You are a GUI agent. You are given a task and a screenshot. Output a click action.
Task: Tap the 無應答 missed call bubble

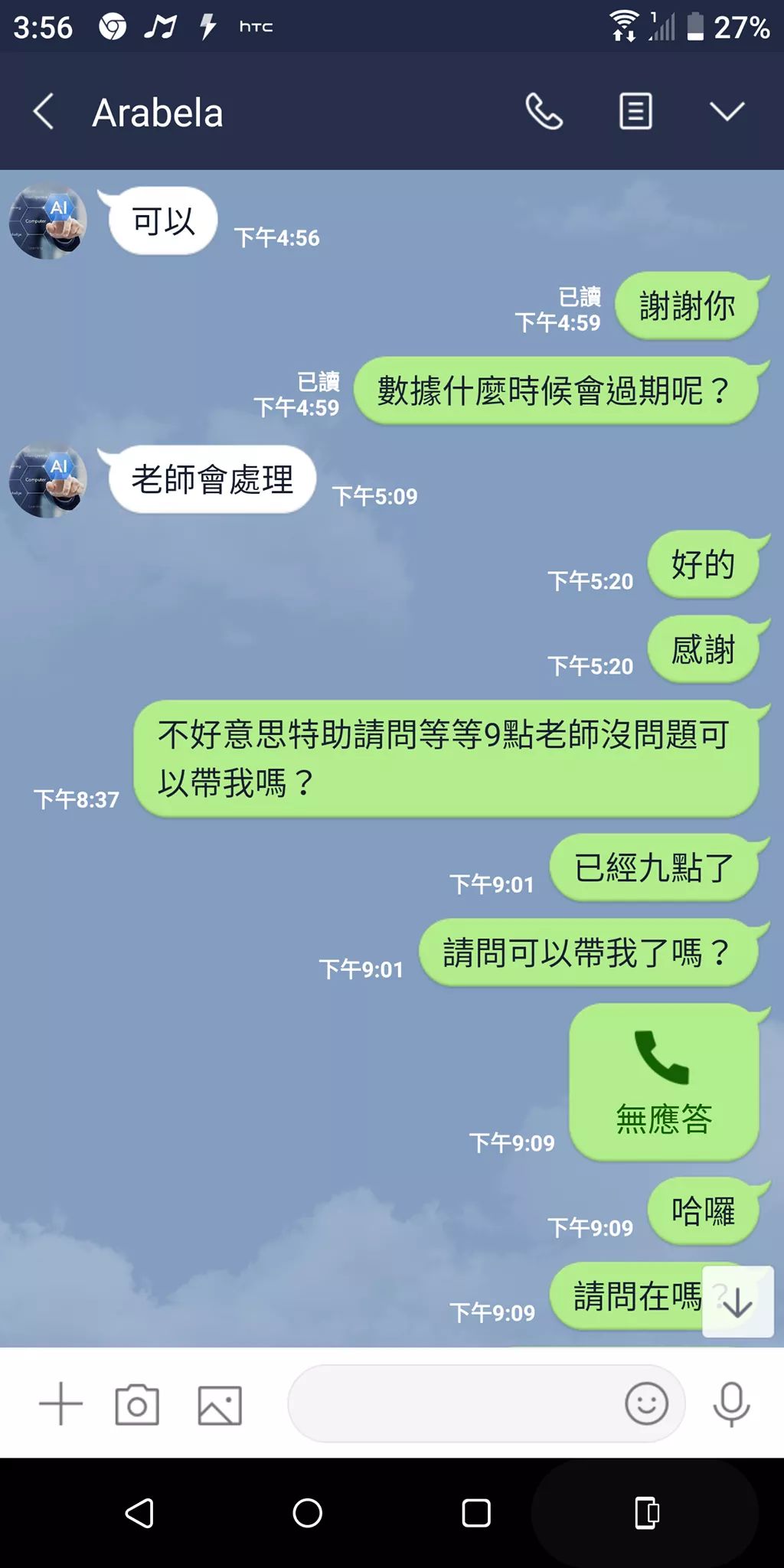(x=663, y=1082)
